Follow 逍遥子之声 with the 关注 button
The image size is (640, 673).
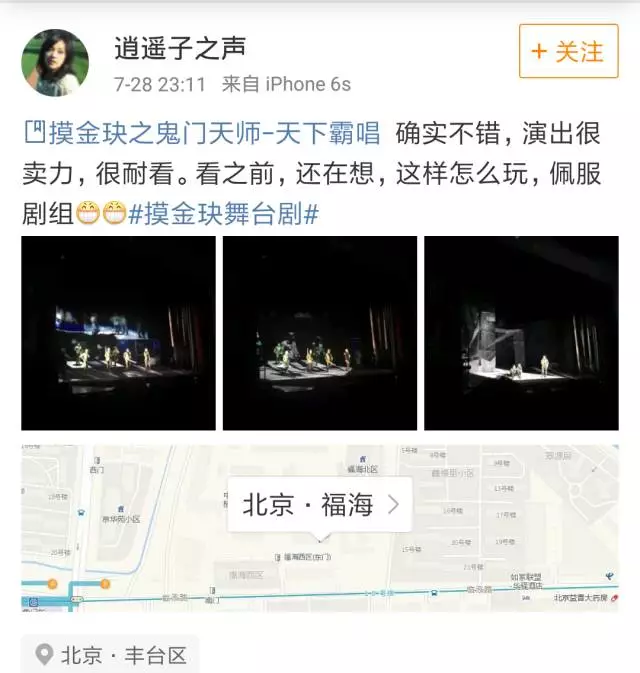568,51
